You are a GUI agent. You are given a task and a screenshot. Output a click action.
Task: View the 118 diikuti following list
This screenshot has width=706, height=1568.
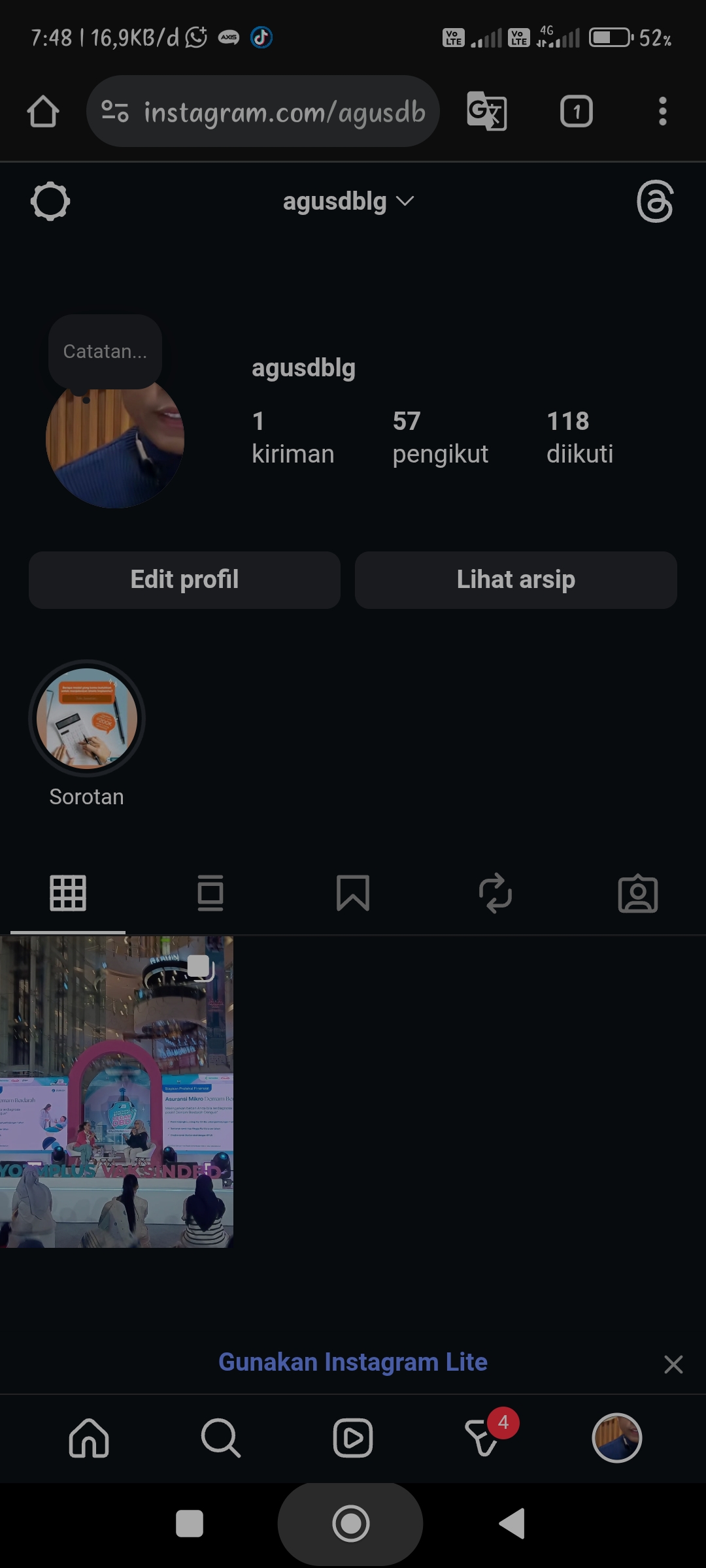point(579,437)
